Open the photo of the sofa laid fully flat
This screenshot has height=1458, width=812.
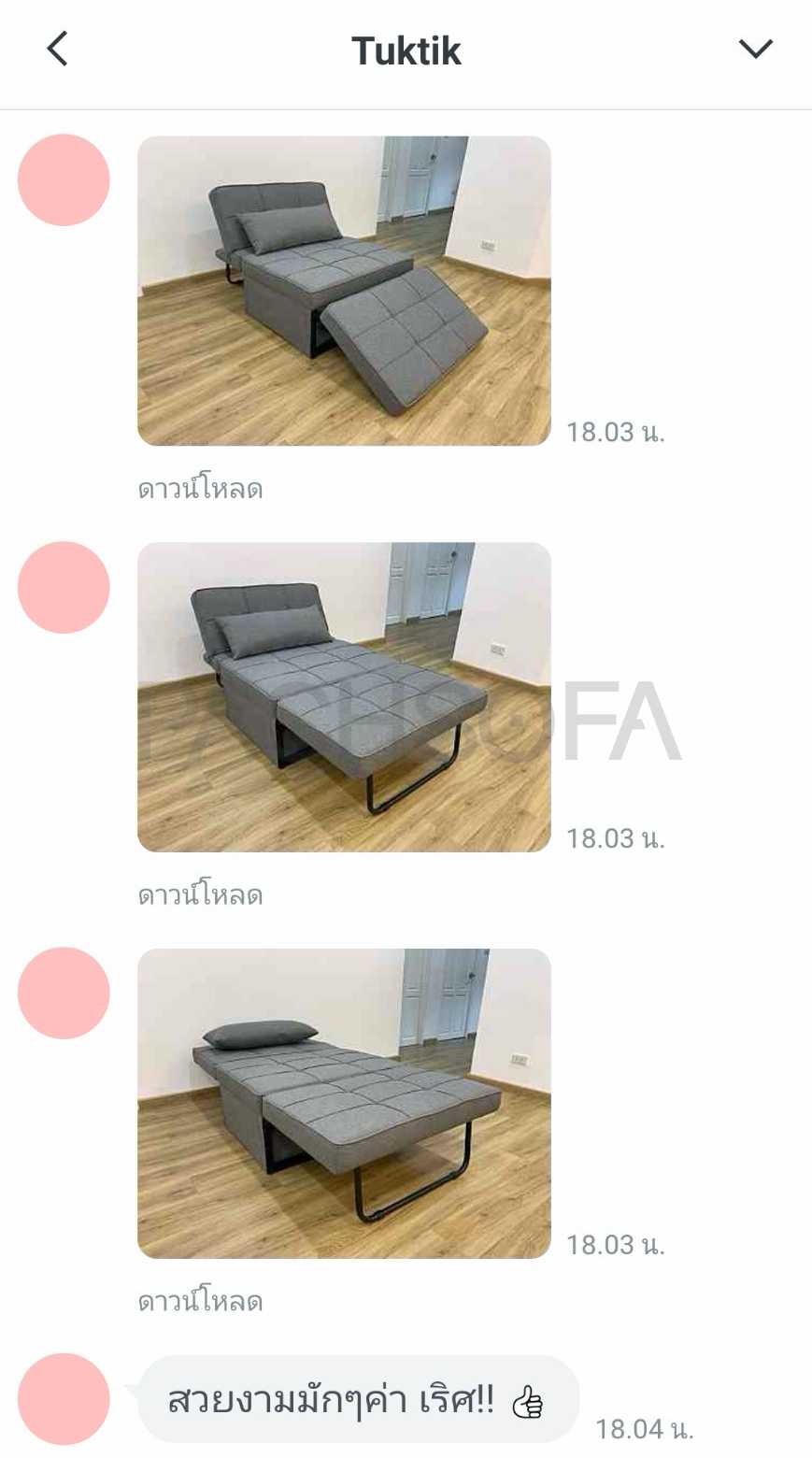(344, 1104)
